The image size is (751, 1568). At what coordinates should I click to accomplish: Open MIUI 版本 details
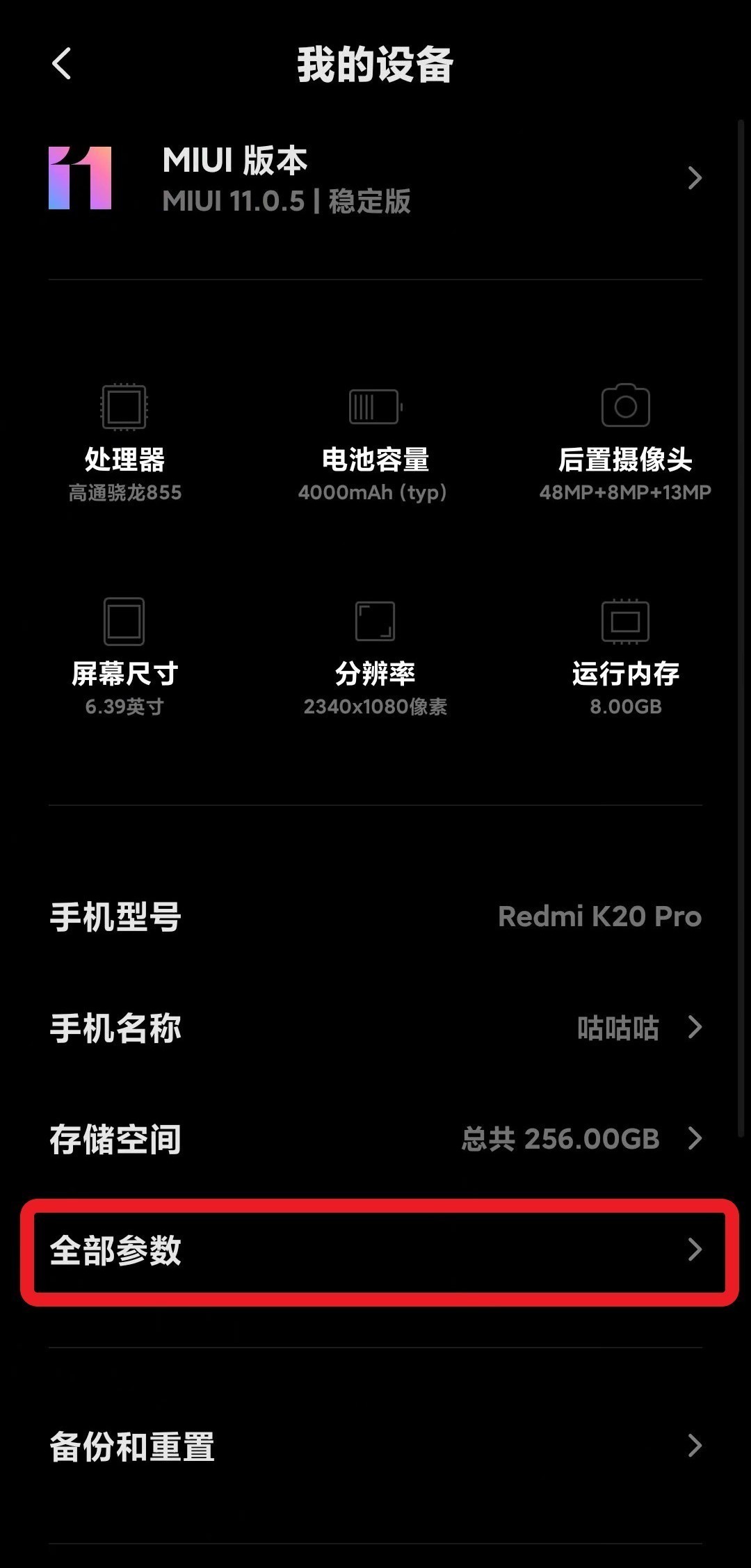(x=375, y=179)
